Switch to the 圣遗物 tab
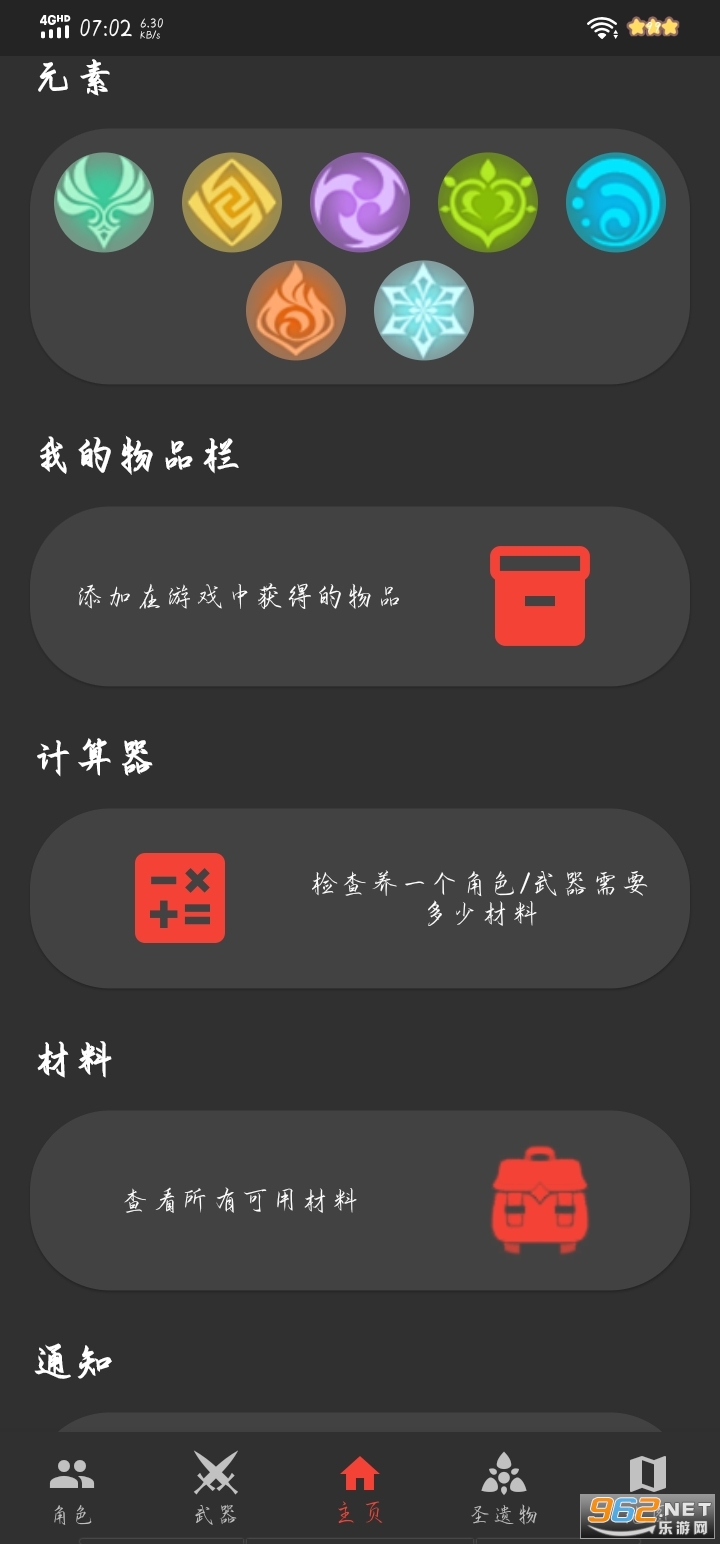The height and width of the screenshot is (1544, 720). pyautogui.click(x=504, y=1488)
